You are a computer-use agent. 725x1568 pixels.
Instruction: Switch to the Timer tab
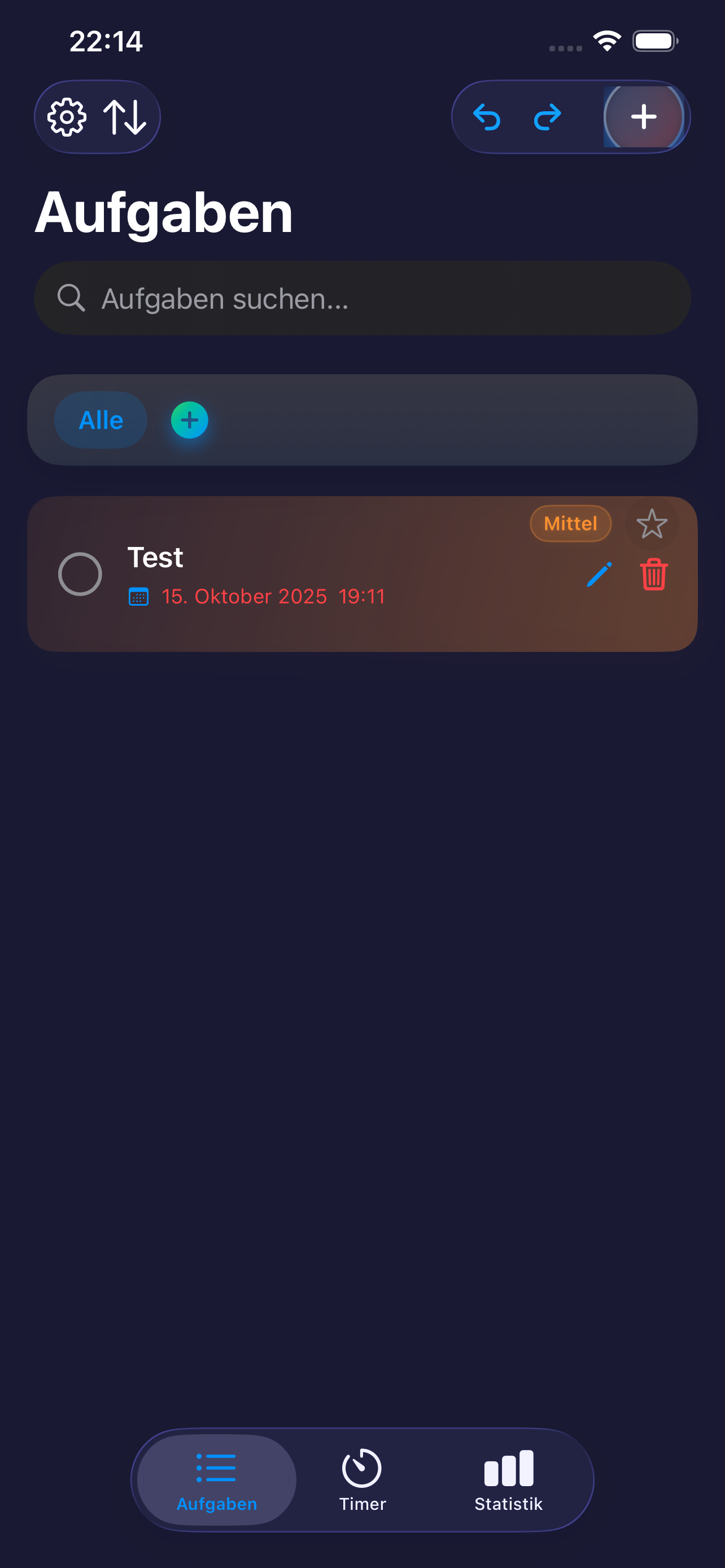(x=362, y=1479)
